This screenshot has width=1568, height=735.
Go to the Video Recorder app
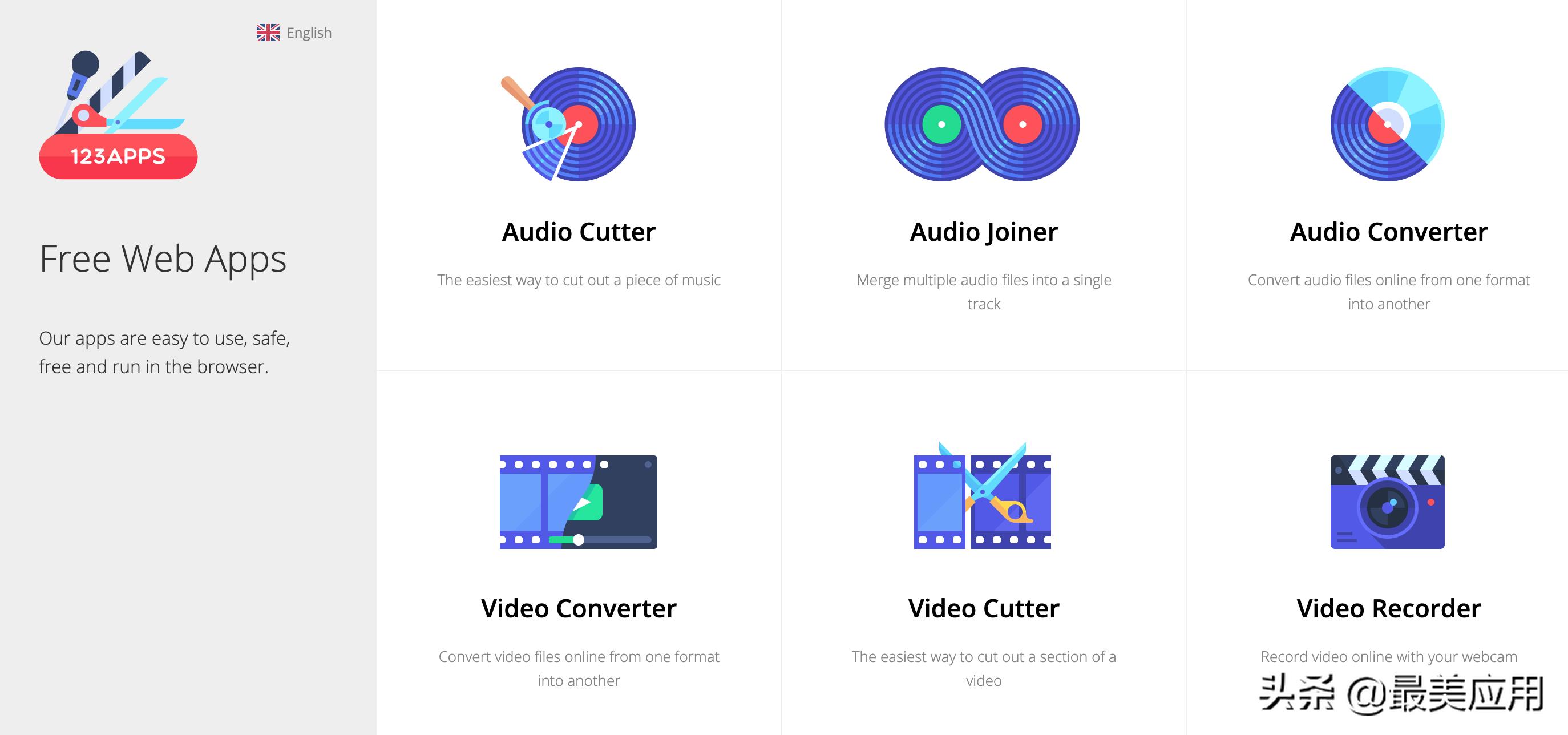coord(1388,608)
